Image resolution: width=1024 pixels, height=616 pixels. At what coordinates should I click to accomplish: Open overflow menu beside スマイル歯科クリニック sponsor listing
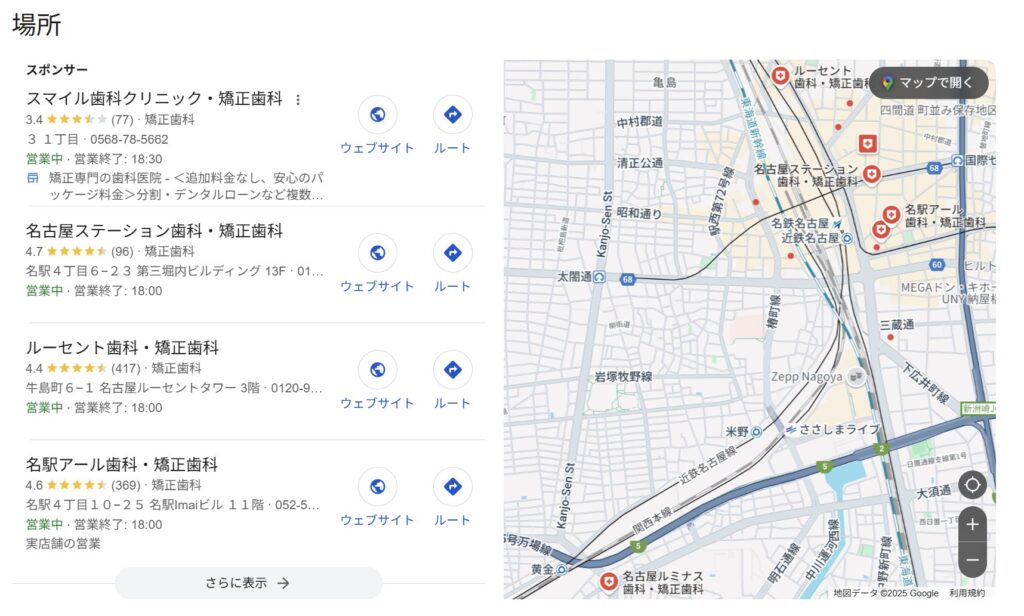point(297,100)
